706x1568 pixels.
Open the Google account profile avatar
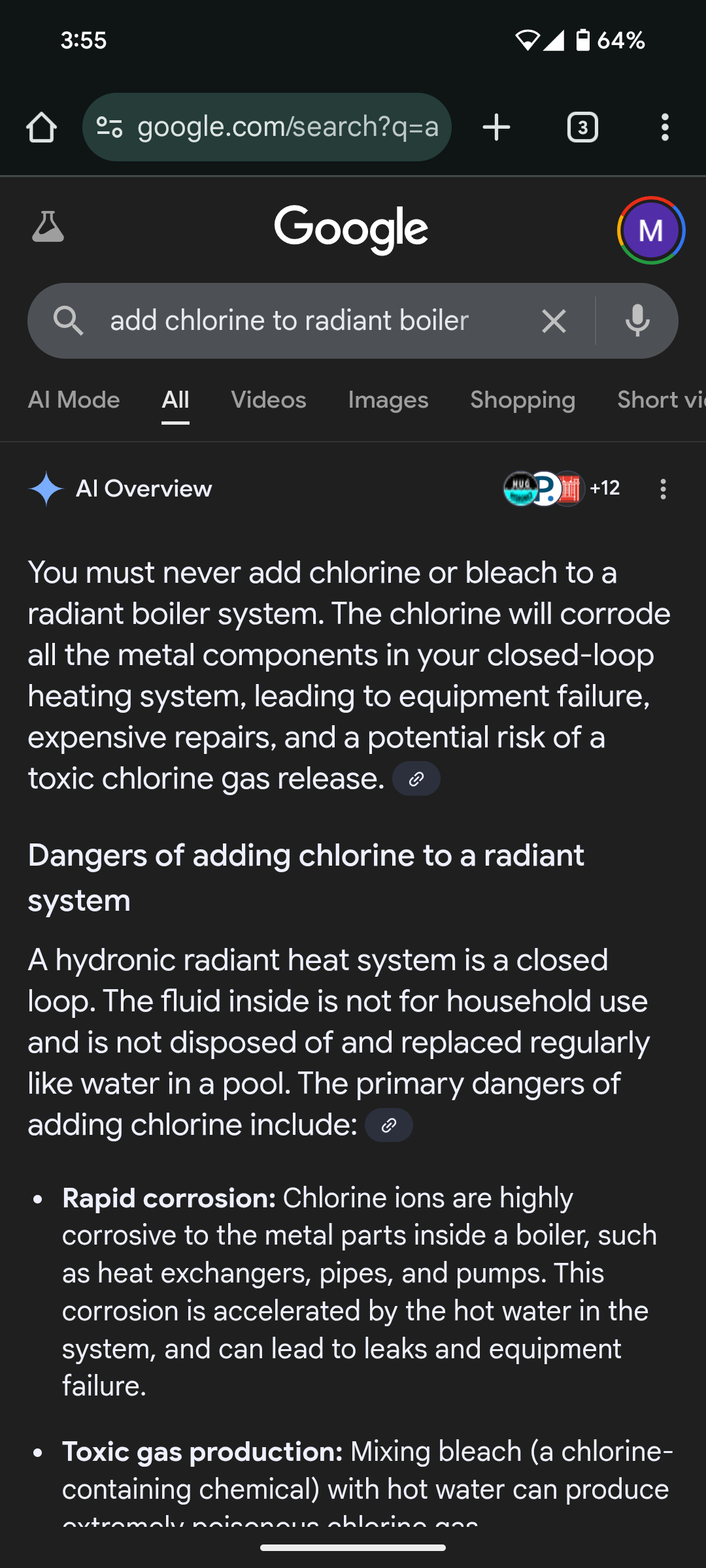coord(650,230)
